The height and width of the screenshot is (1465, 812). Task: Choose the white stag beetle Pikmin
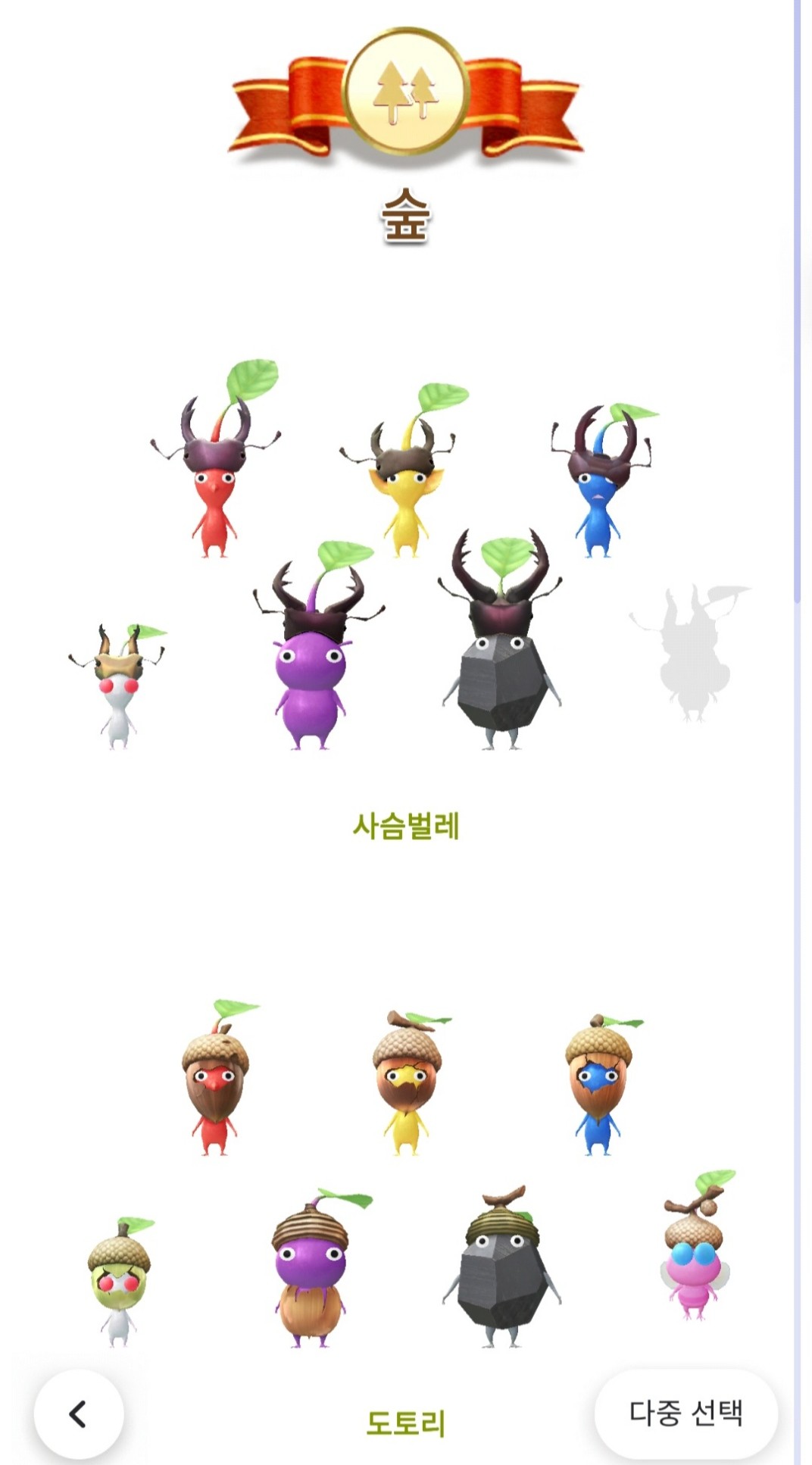point(119,686)
